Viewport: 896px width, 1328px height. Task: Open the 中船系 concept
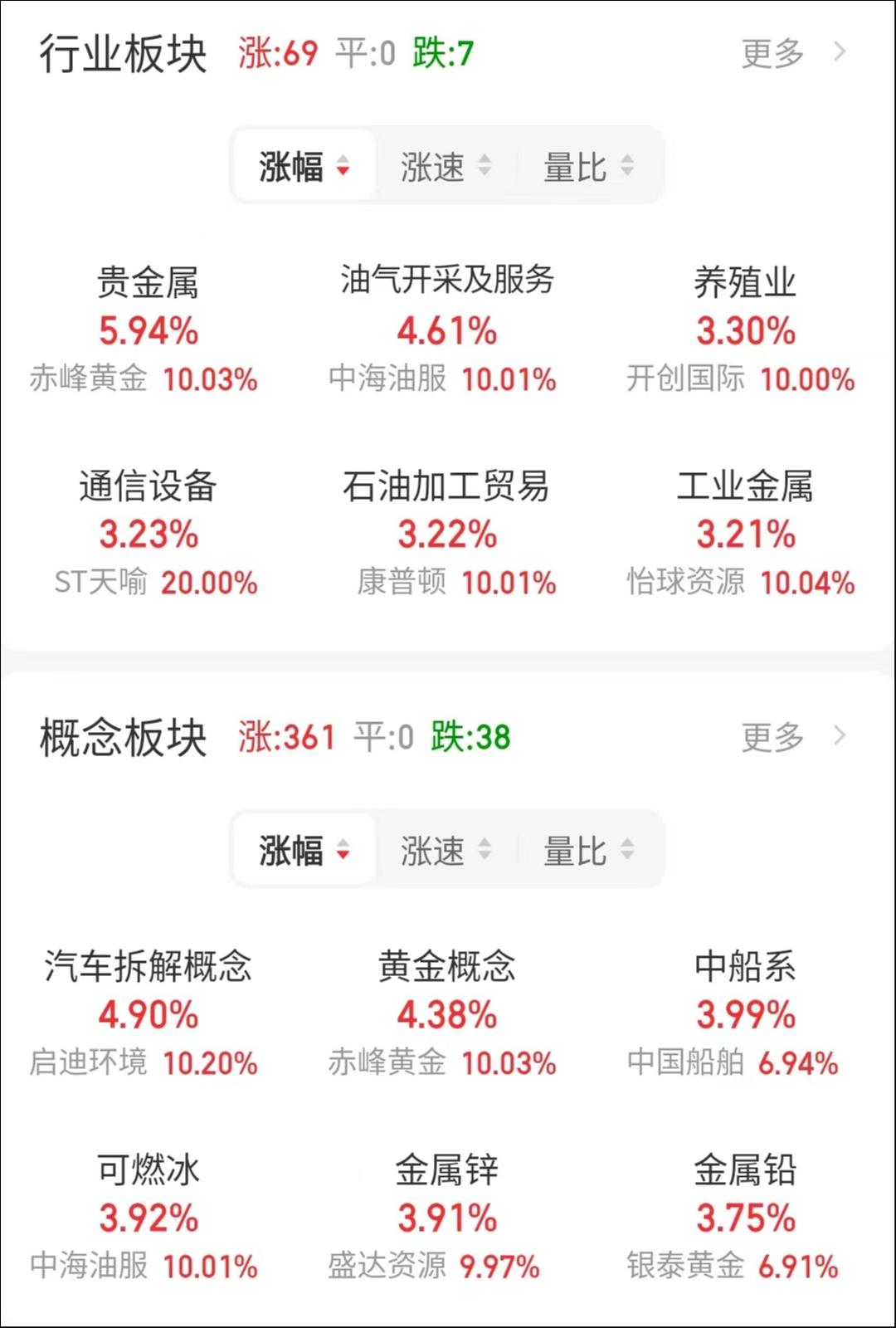coord(745,1013)
